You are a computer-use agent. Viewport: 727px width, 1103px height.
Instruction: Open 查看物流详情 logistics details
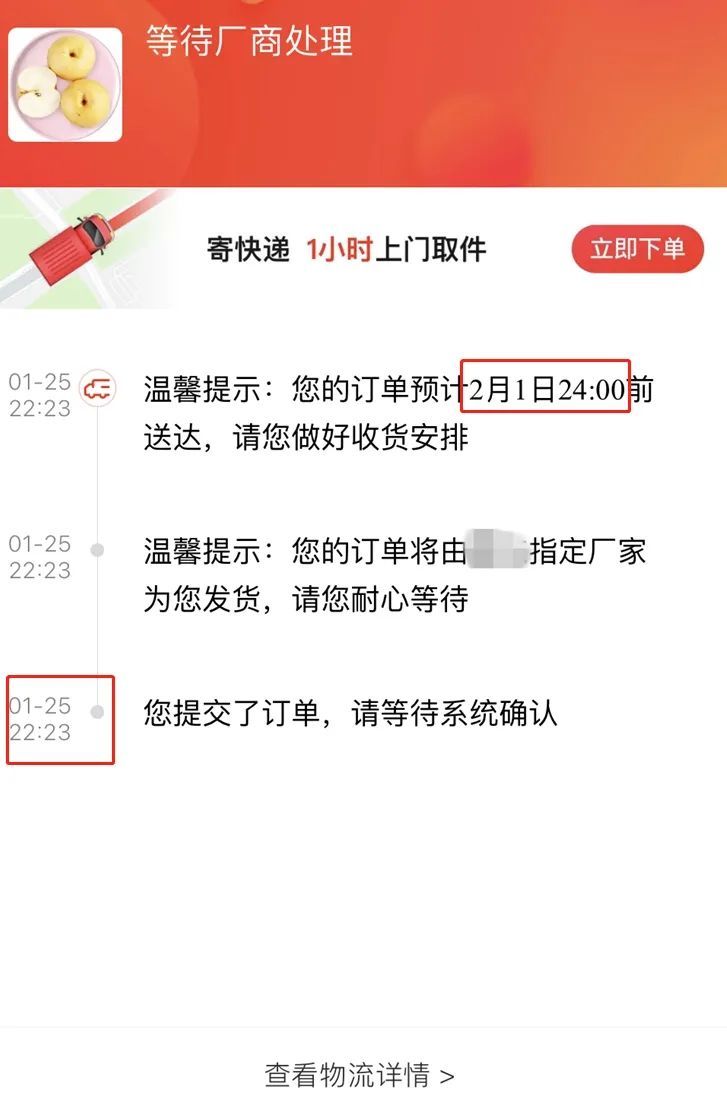pyautogui.click(x=359, y=1075)
